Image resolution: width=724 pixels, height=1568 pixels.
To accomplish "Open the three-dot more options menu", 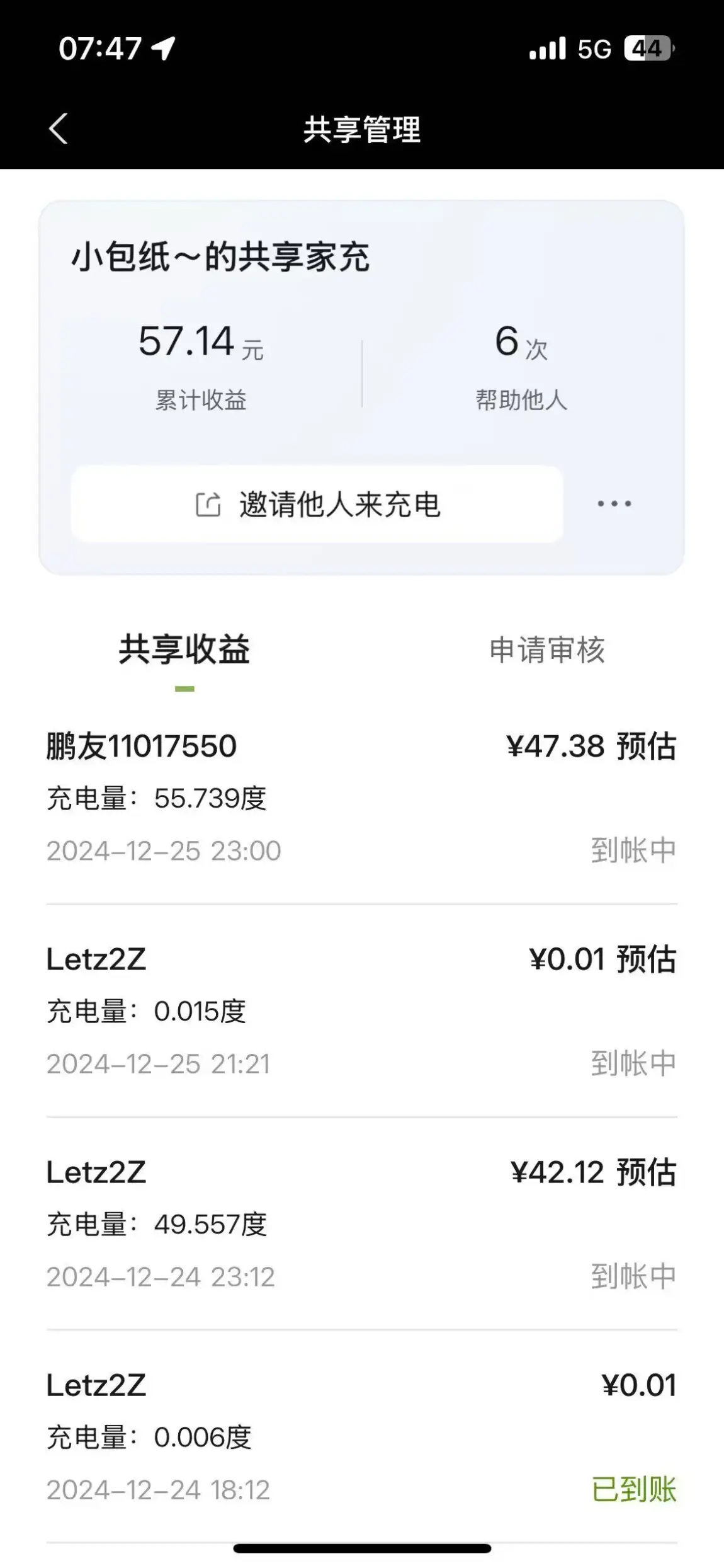I will 614,504.
